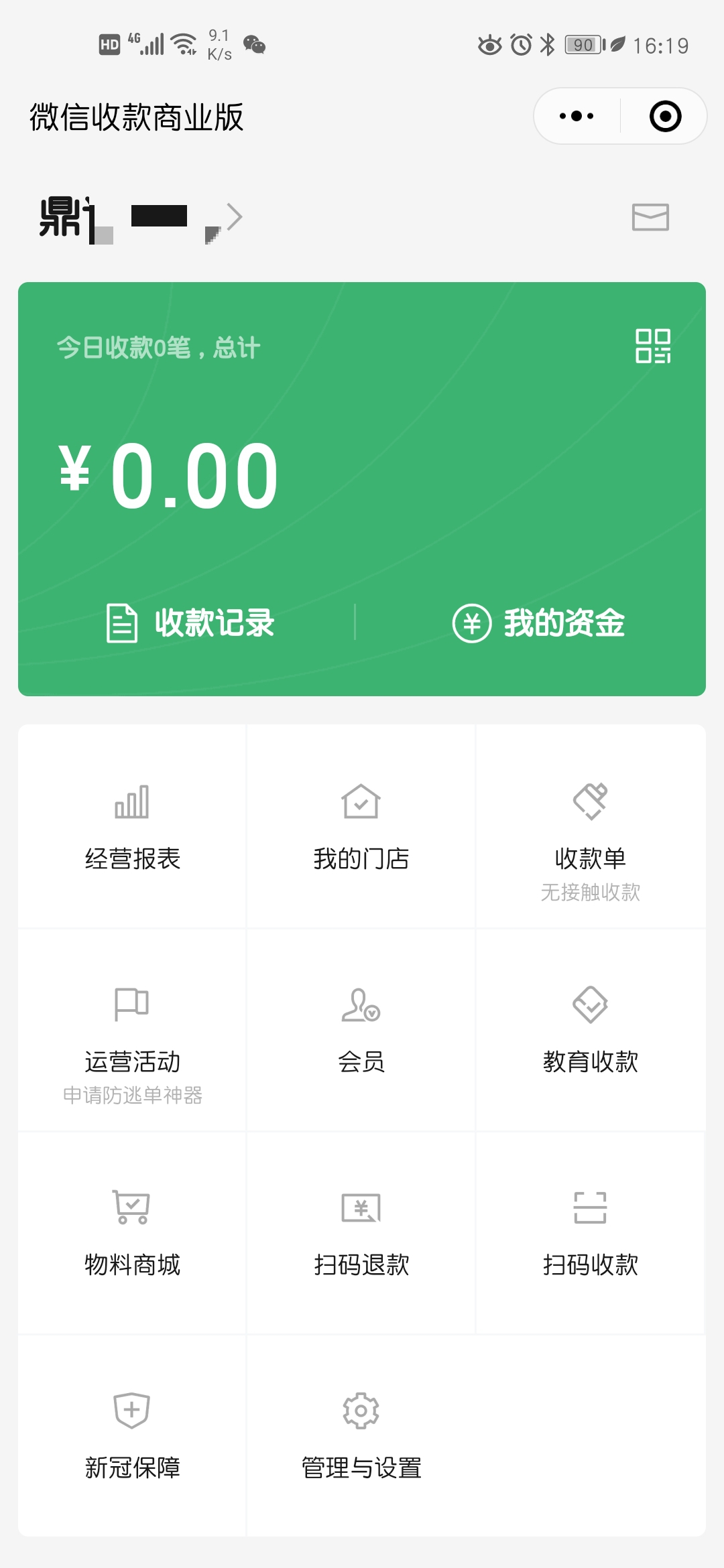This screenshot has height=1568, width=724.
Task: Open 我的门店 stores
Action: point(361,826)
